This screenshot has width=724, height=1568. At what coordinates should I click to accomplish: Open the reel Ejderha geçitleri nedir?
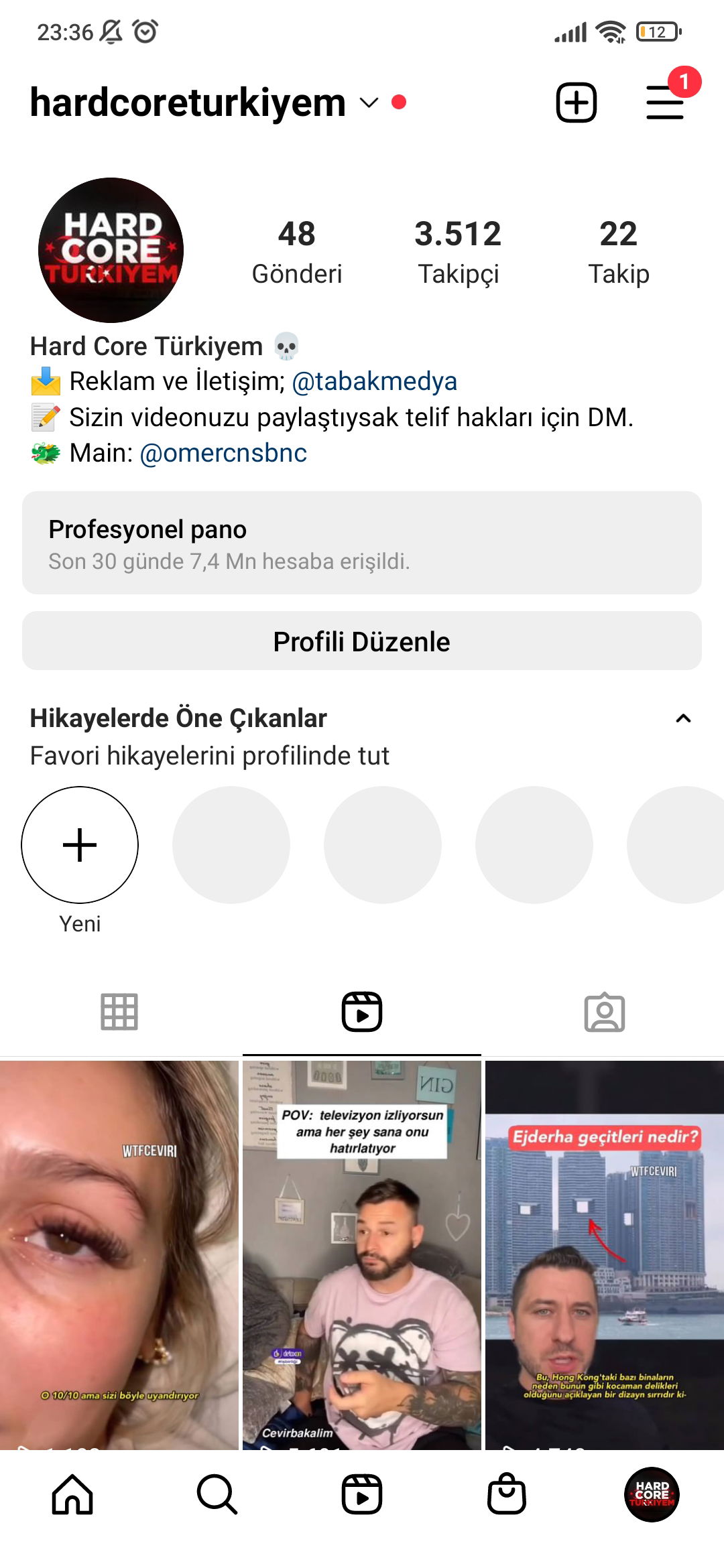(605, 1255)
